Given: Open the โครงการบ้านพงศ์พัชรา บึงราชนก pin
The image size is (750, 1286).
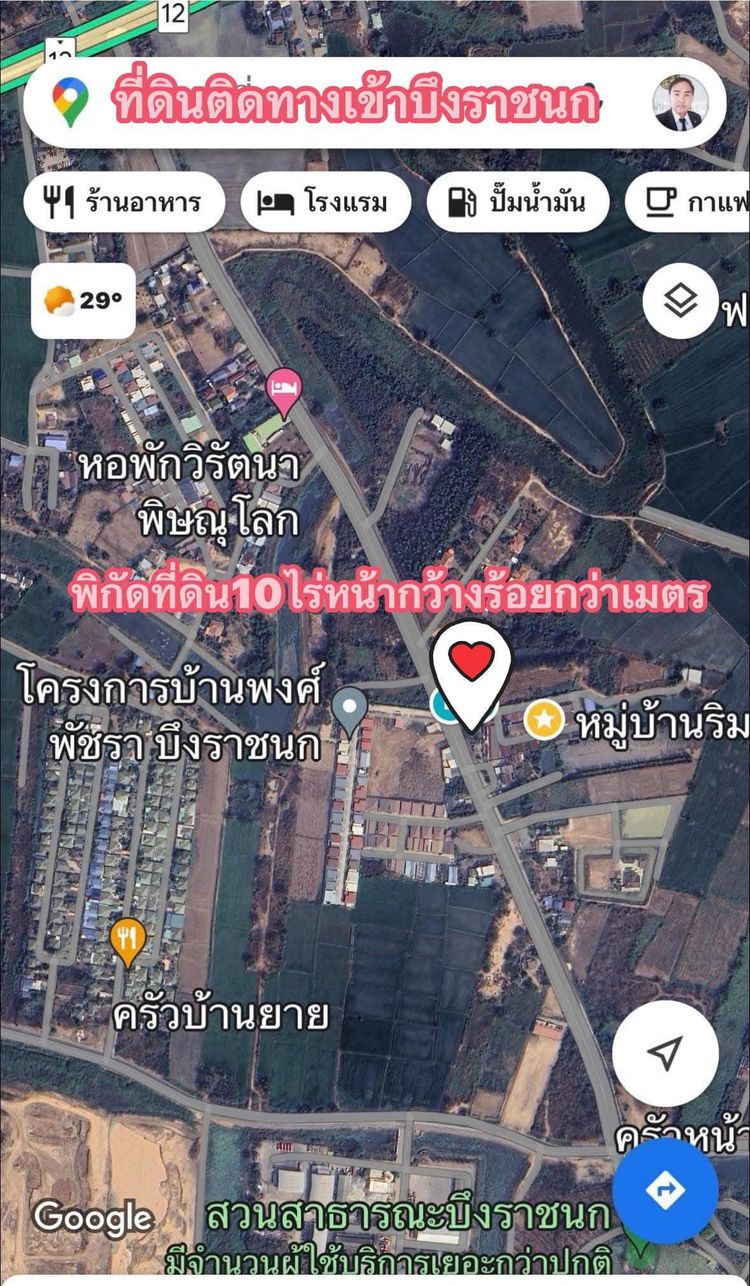Looking at the screenshot, I should pos(349,712).
